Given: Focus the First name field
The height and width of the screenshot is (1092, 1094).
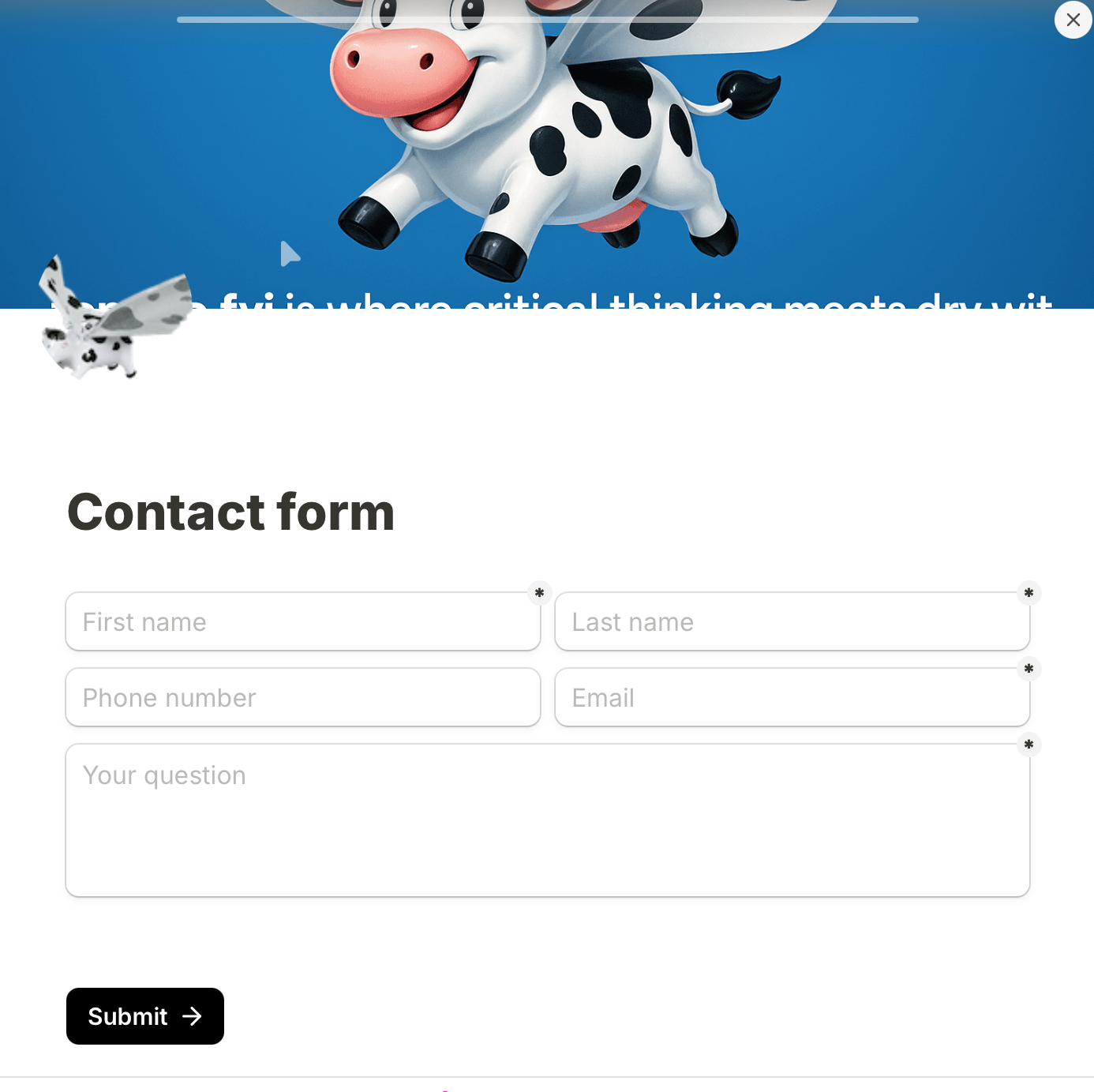Looking at the screenshot, I should coord(302,622).
